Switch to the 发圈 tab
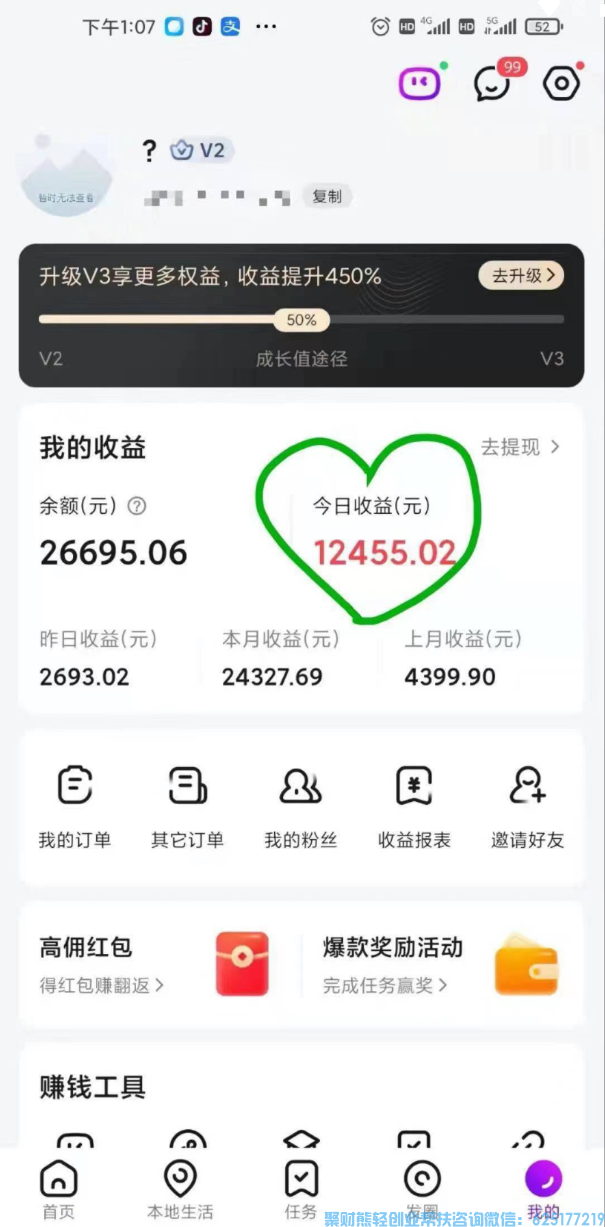Image resolution: width=605 pixels, height=1227 pixels. coord(422,1190)
